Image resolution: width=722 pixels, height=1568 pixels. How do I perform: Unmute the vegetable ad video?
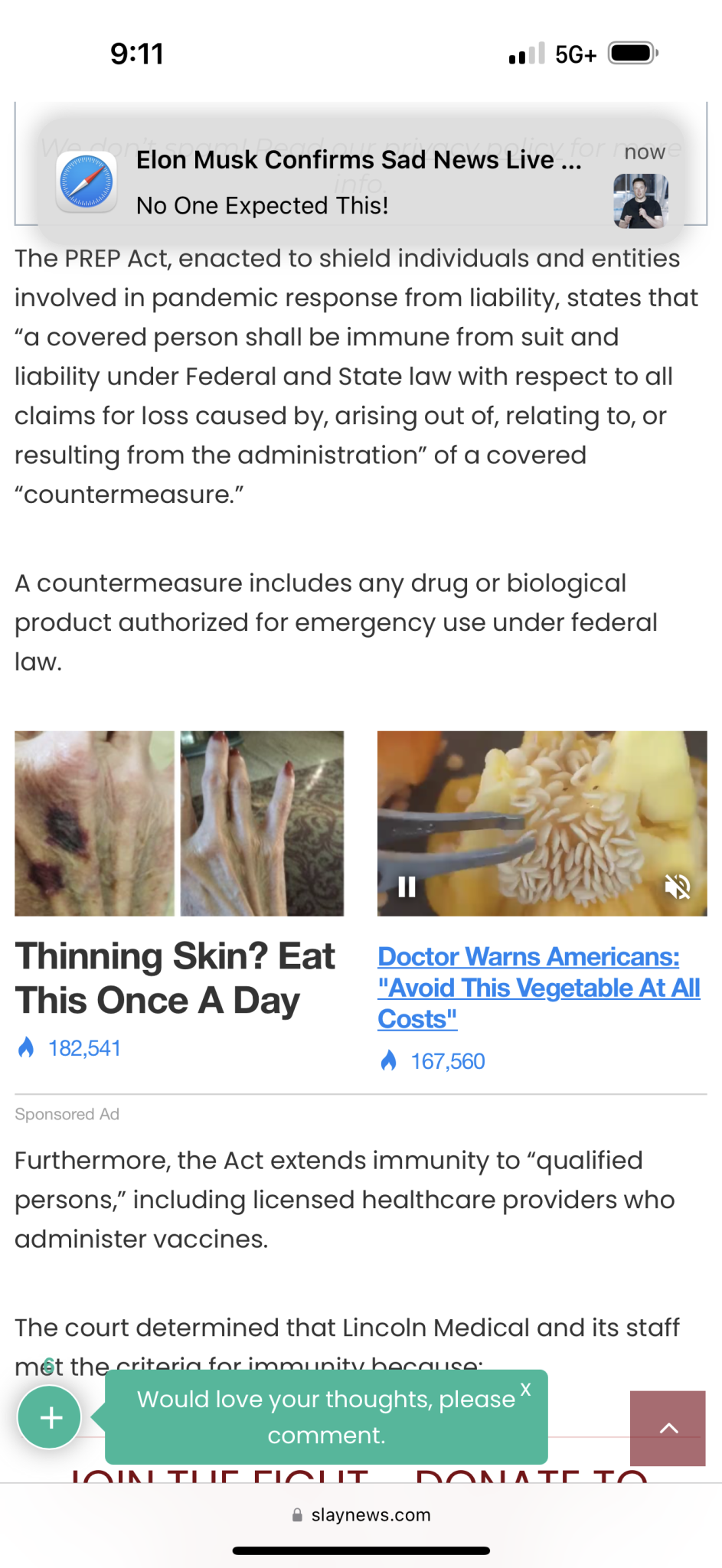tap(678, 887)
